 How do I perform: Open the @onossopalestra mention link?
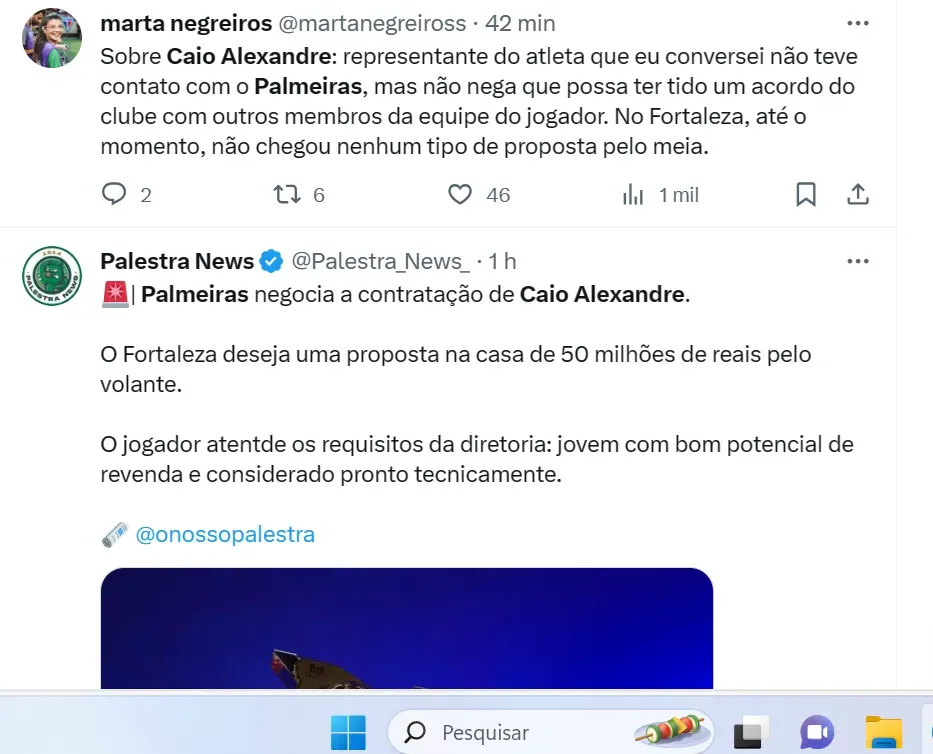pyautogui.click(x=224, y=534)
